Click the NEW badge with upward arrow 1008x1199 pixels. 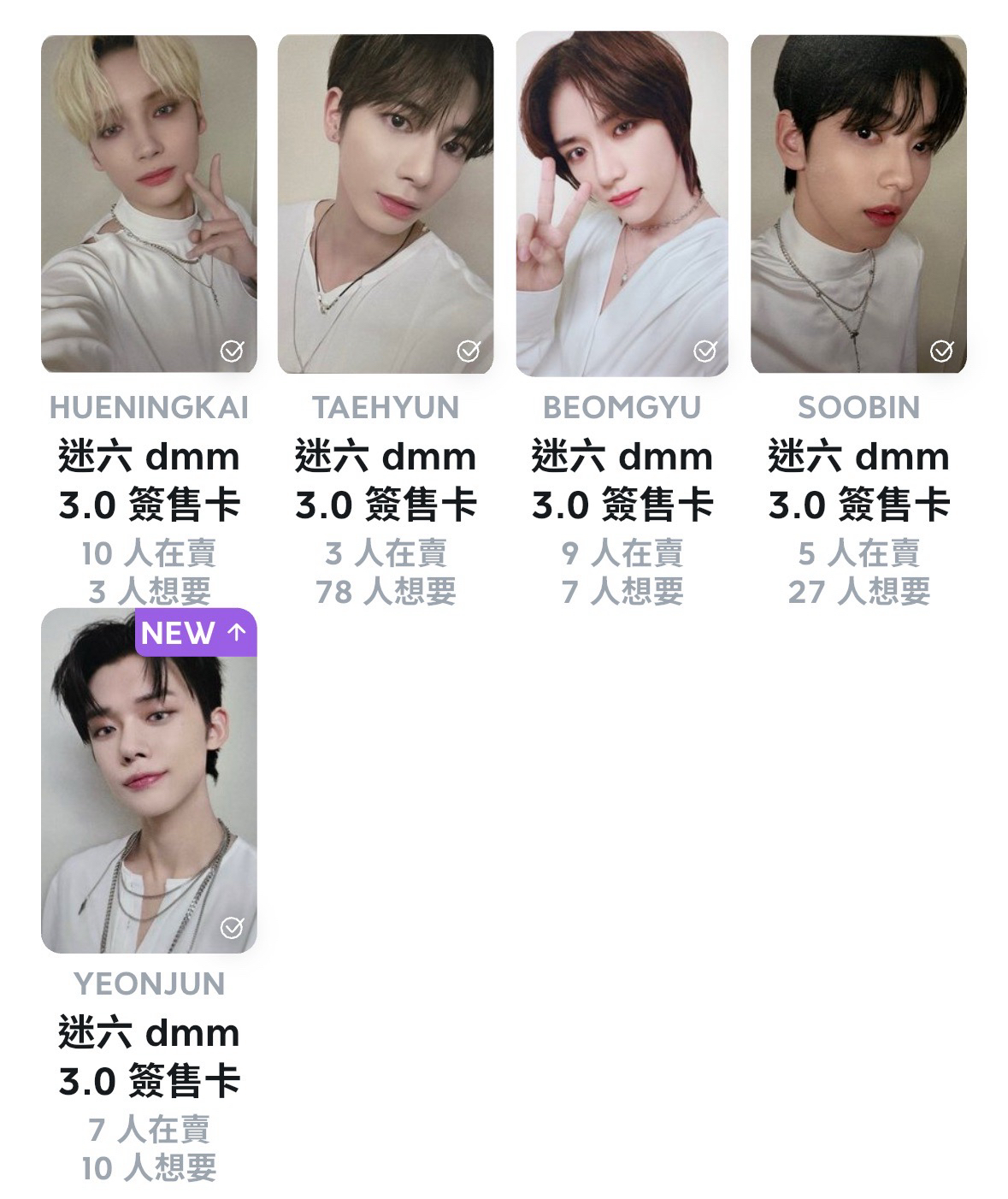tap(195, 633)
